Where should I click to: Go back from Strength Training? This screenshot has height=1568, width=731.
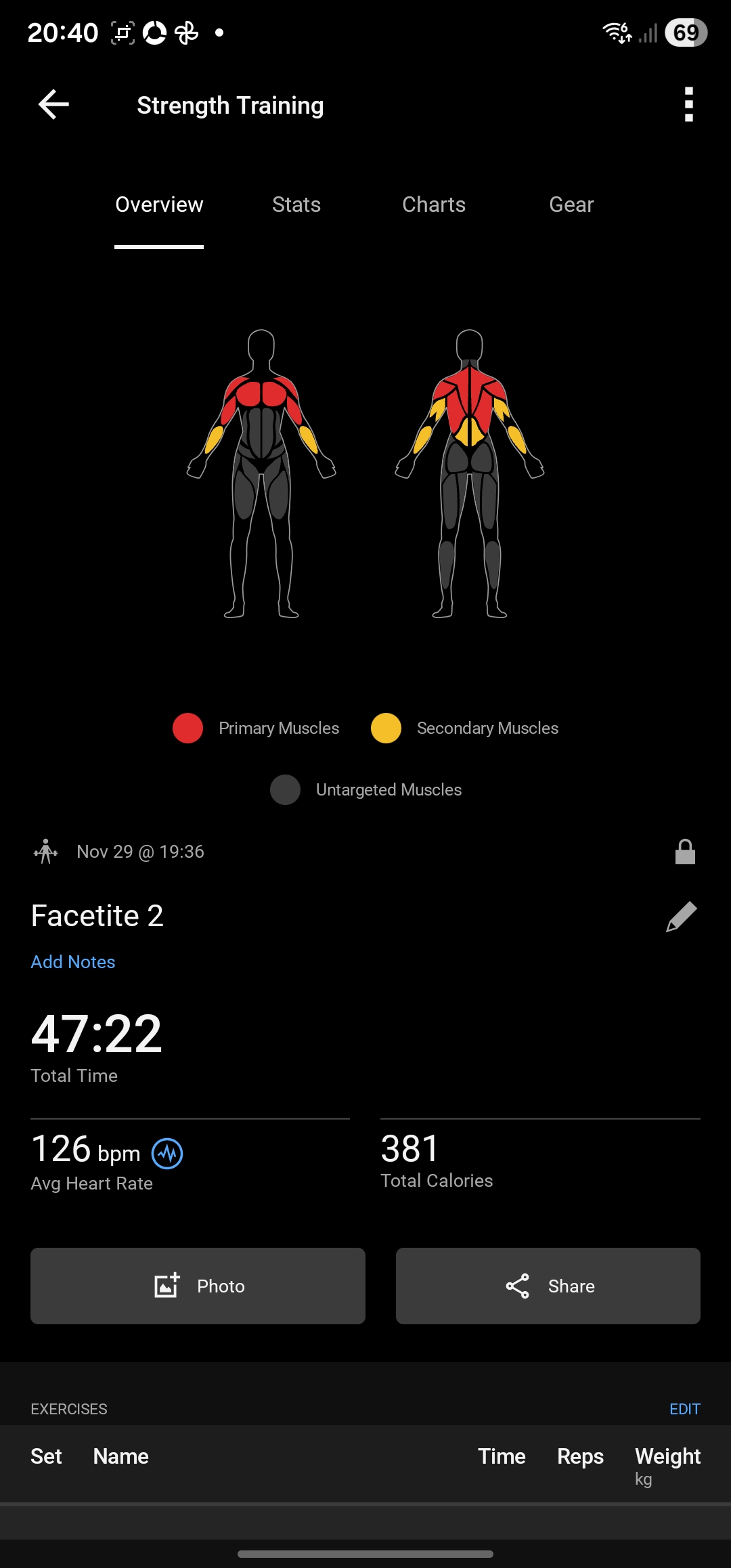53,105
